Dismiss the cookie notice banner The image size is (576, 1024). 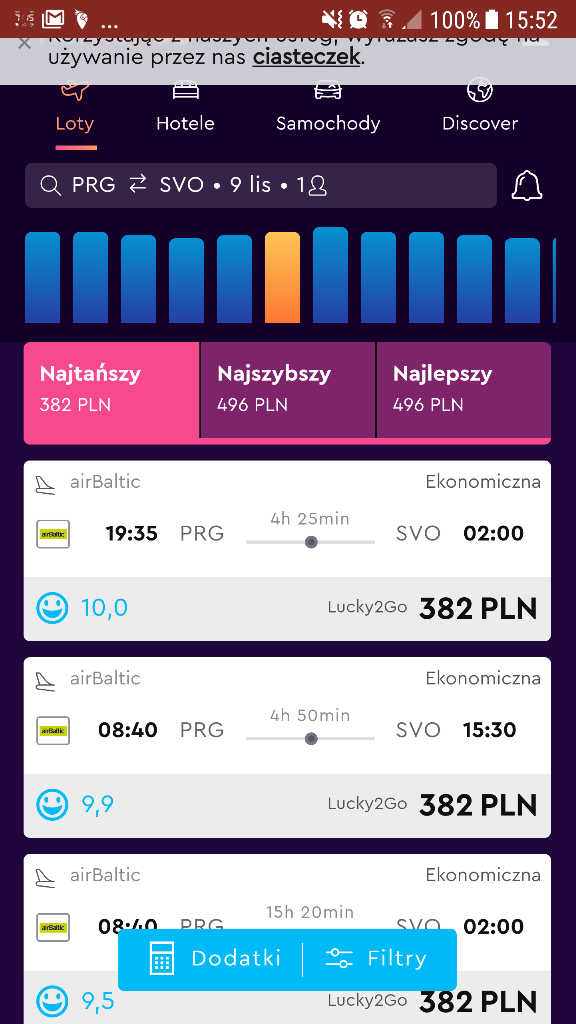(x=24, y=44)
